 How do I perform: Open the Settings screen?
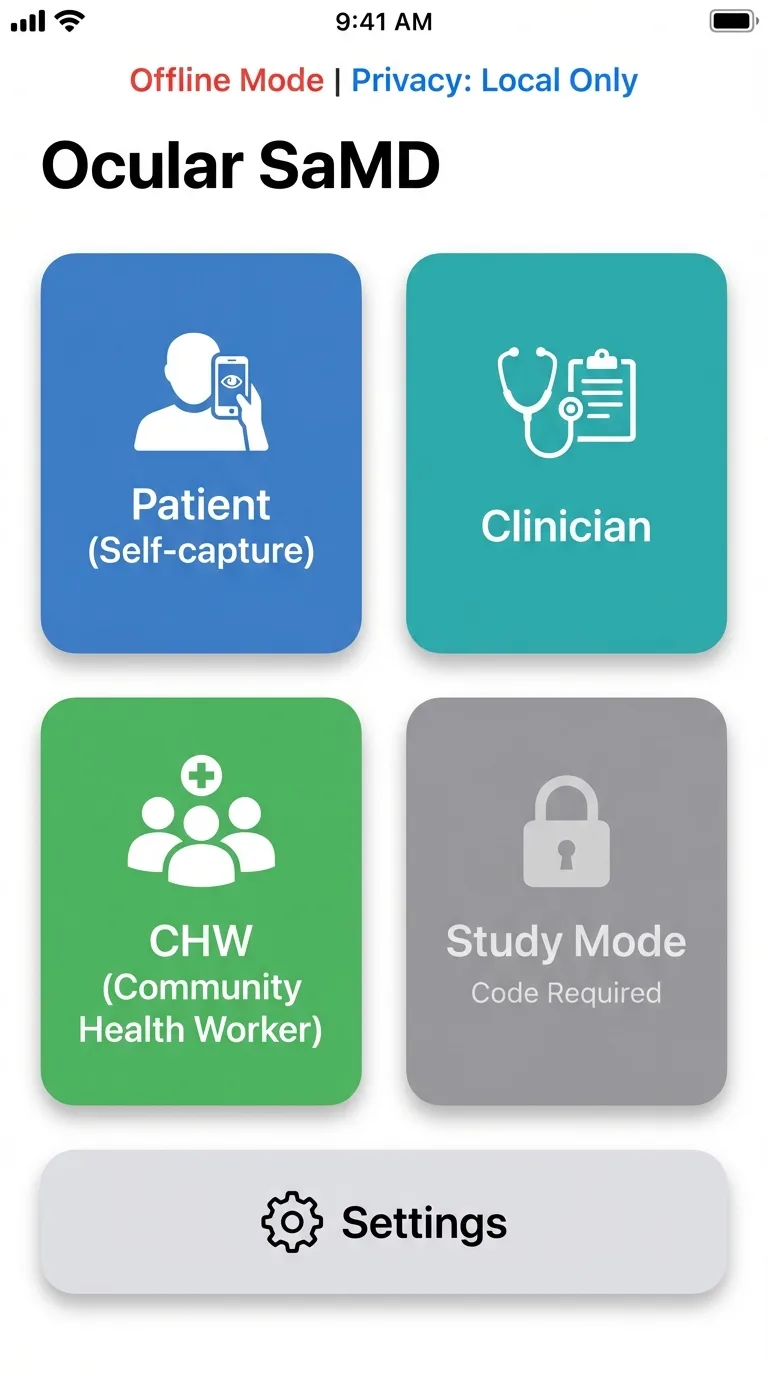(384, 1221)
